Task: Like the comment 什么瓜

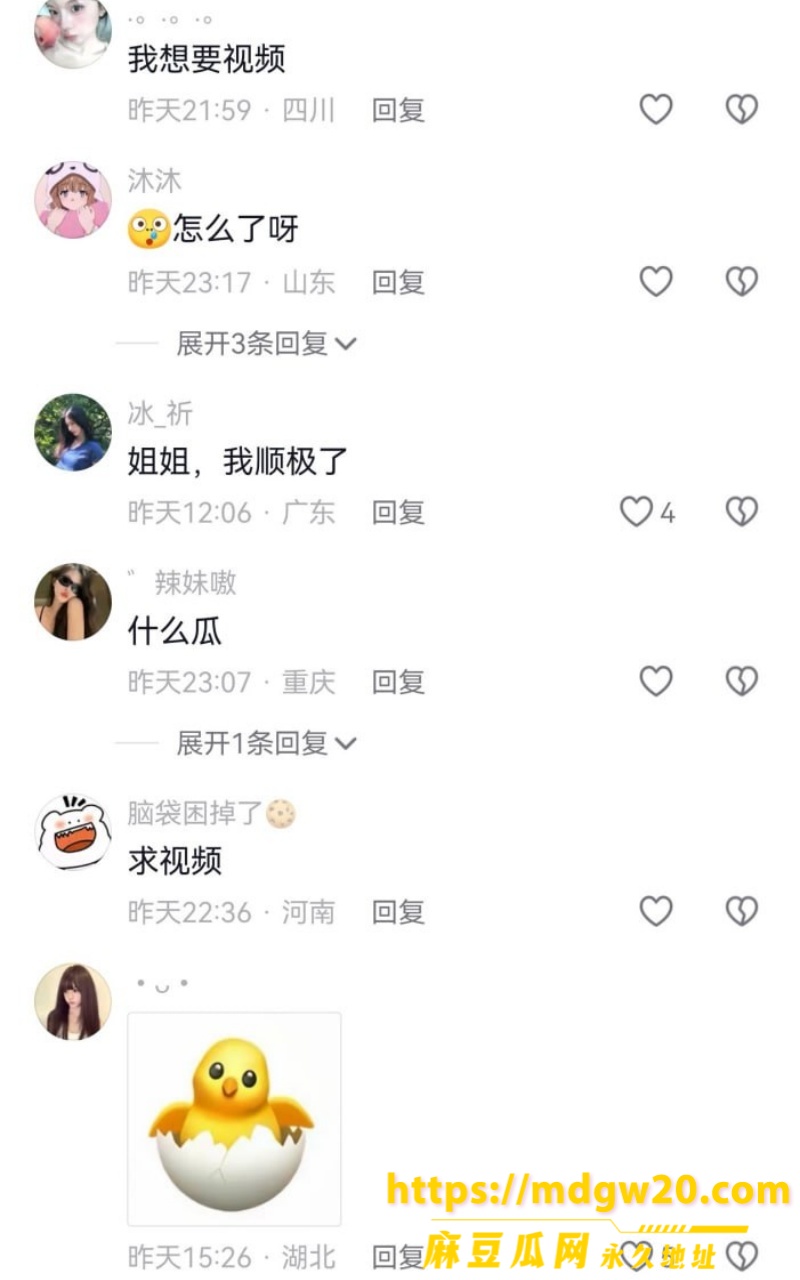Action: pyautogui.click(x=656, y=682)
